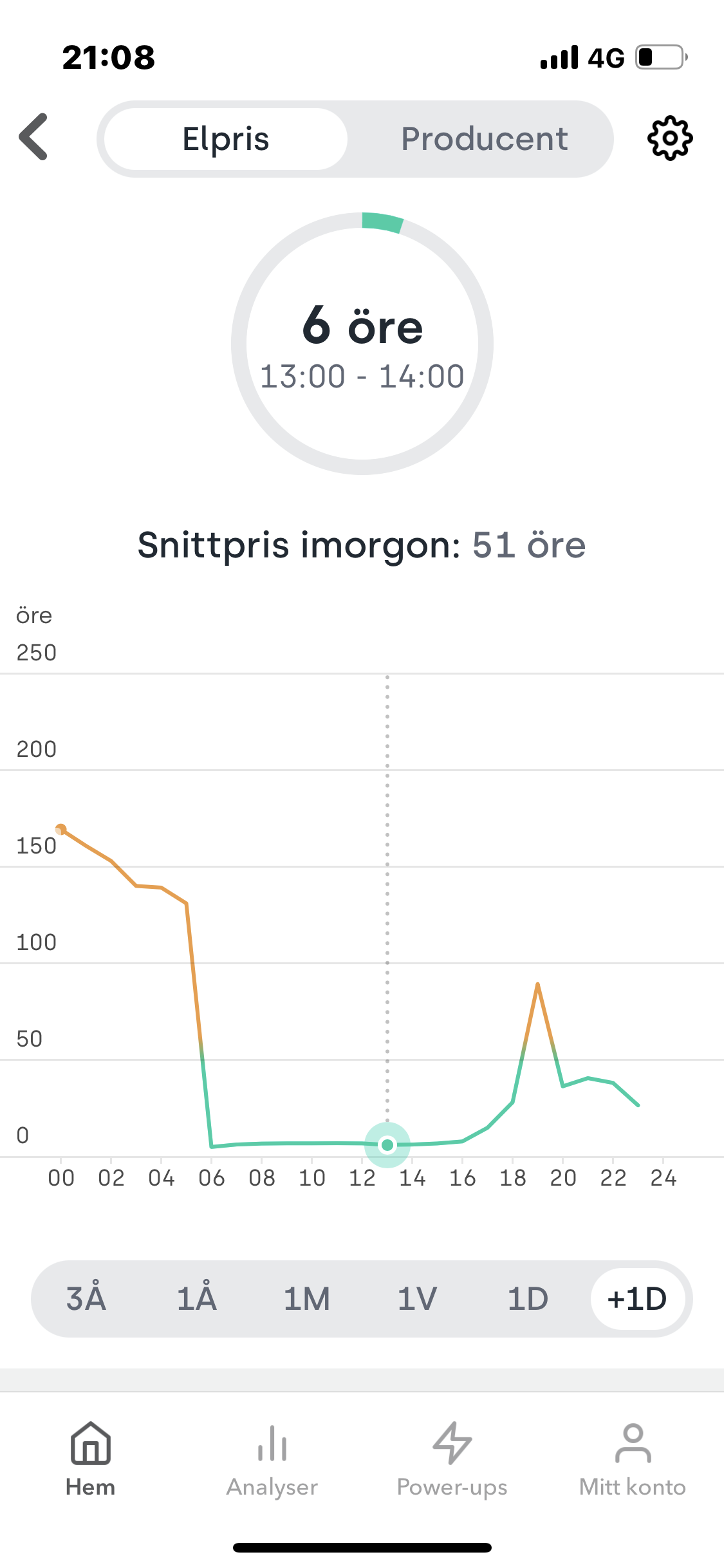Choose the 1V time range
724x1568 pixels.
tap(417, 1298)
